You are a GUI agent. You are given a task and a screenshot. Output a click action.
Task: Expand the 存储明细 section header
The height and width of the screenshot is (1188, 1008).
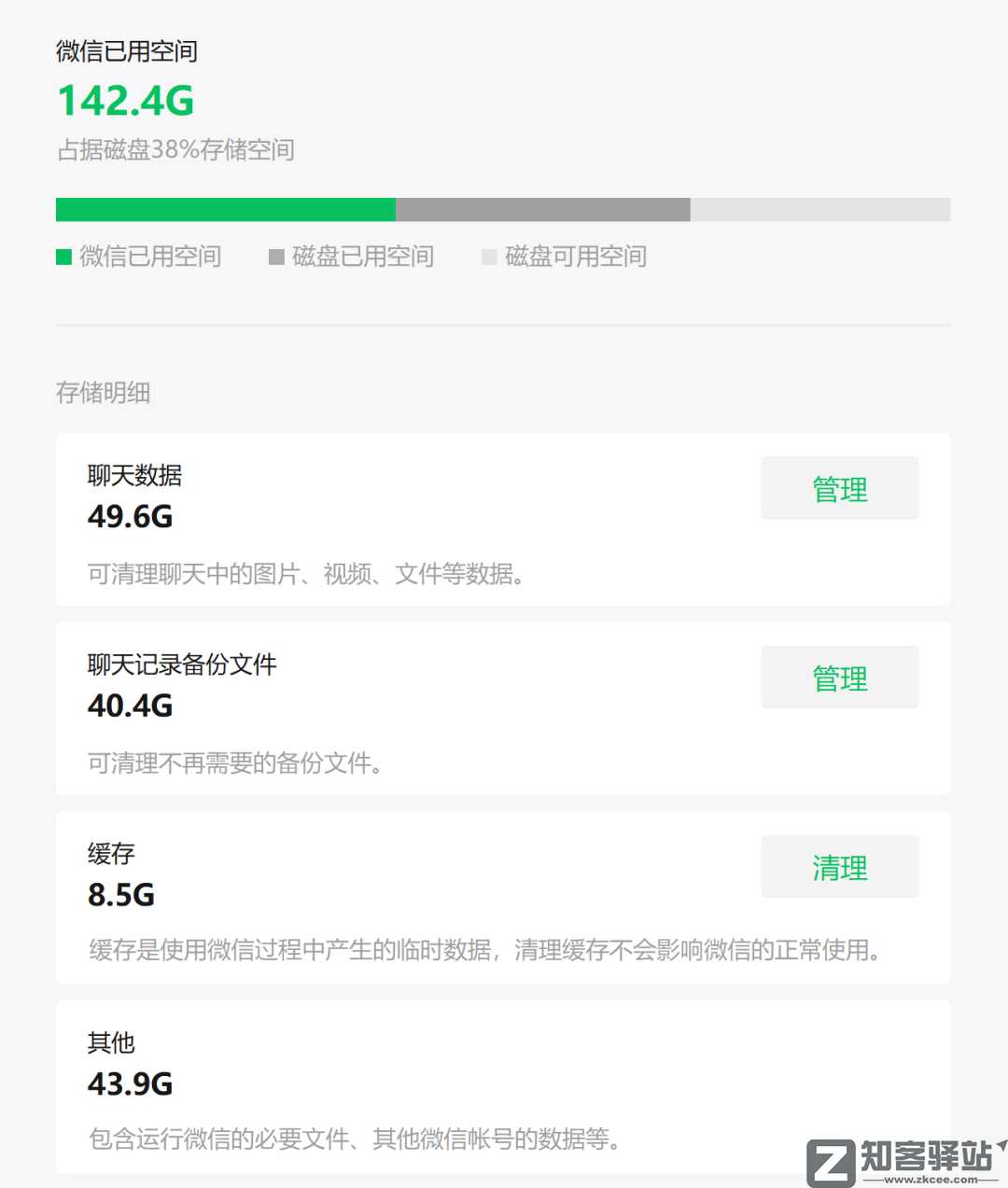point(104,393)
